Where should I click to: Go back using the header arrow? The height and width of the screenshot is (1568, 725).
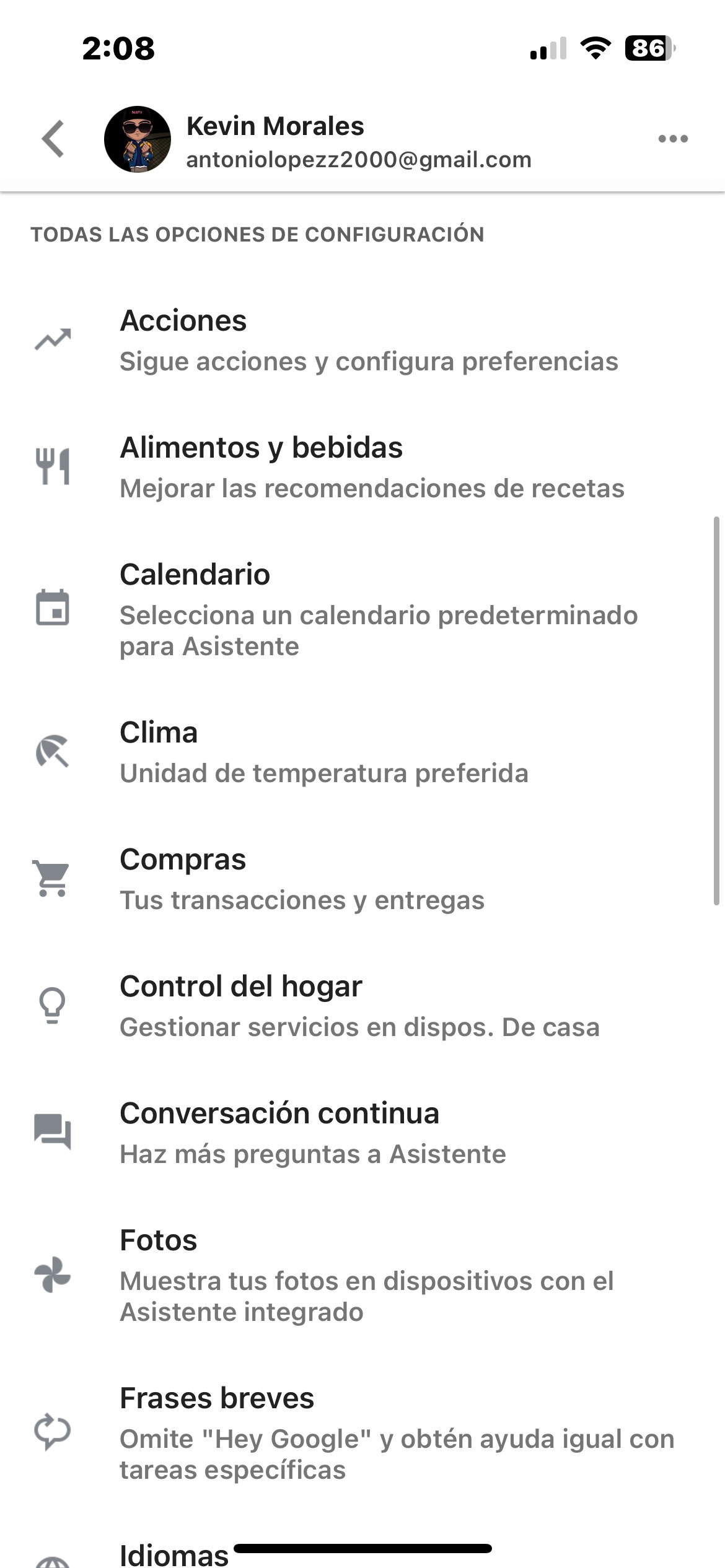53,139
